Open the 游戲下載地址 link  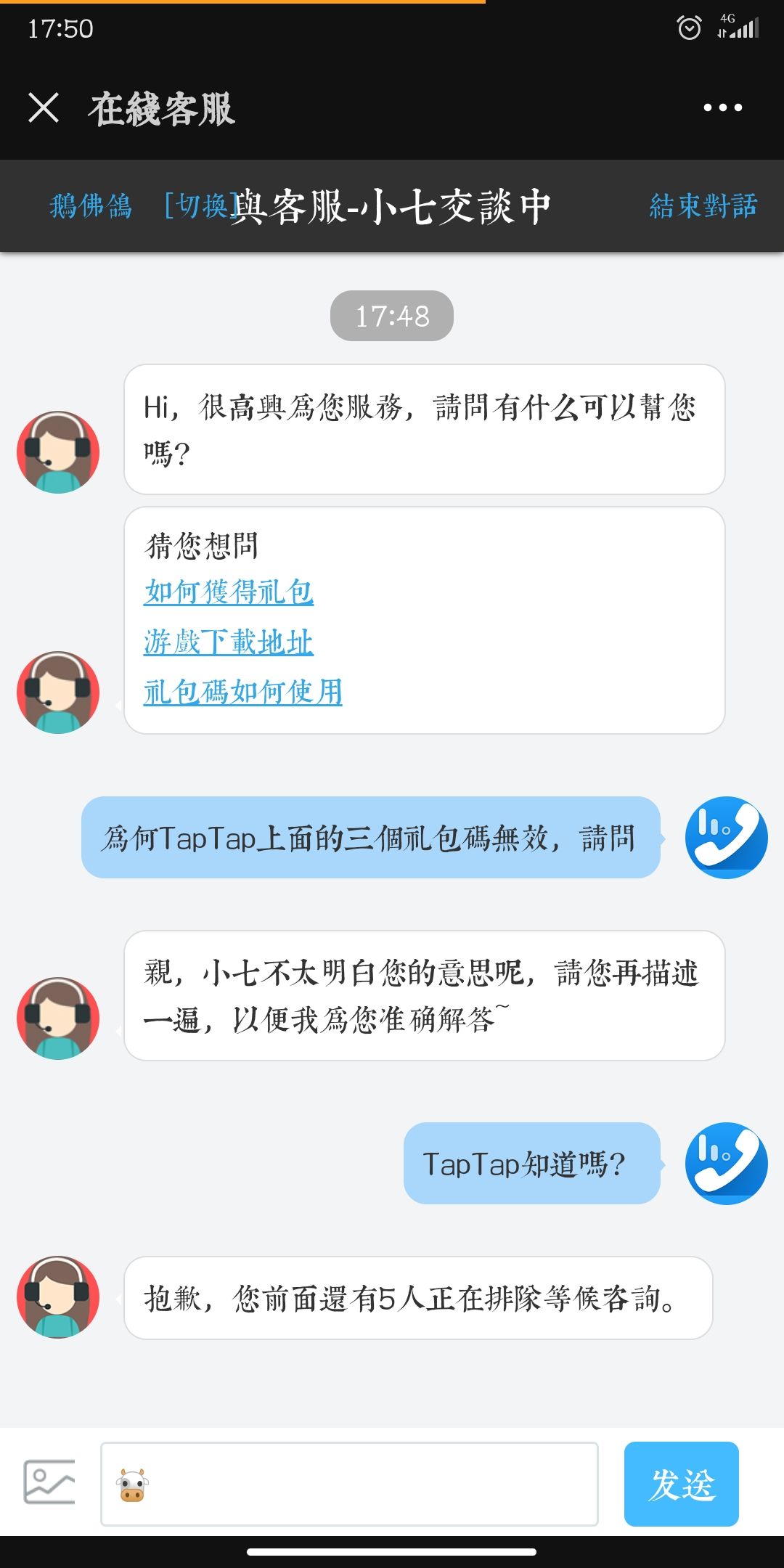click(x=229, y=643)
